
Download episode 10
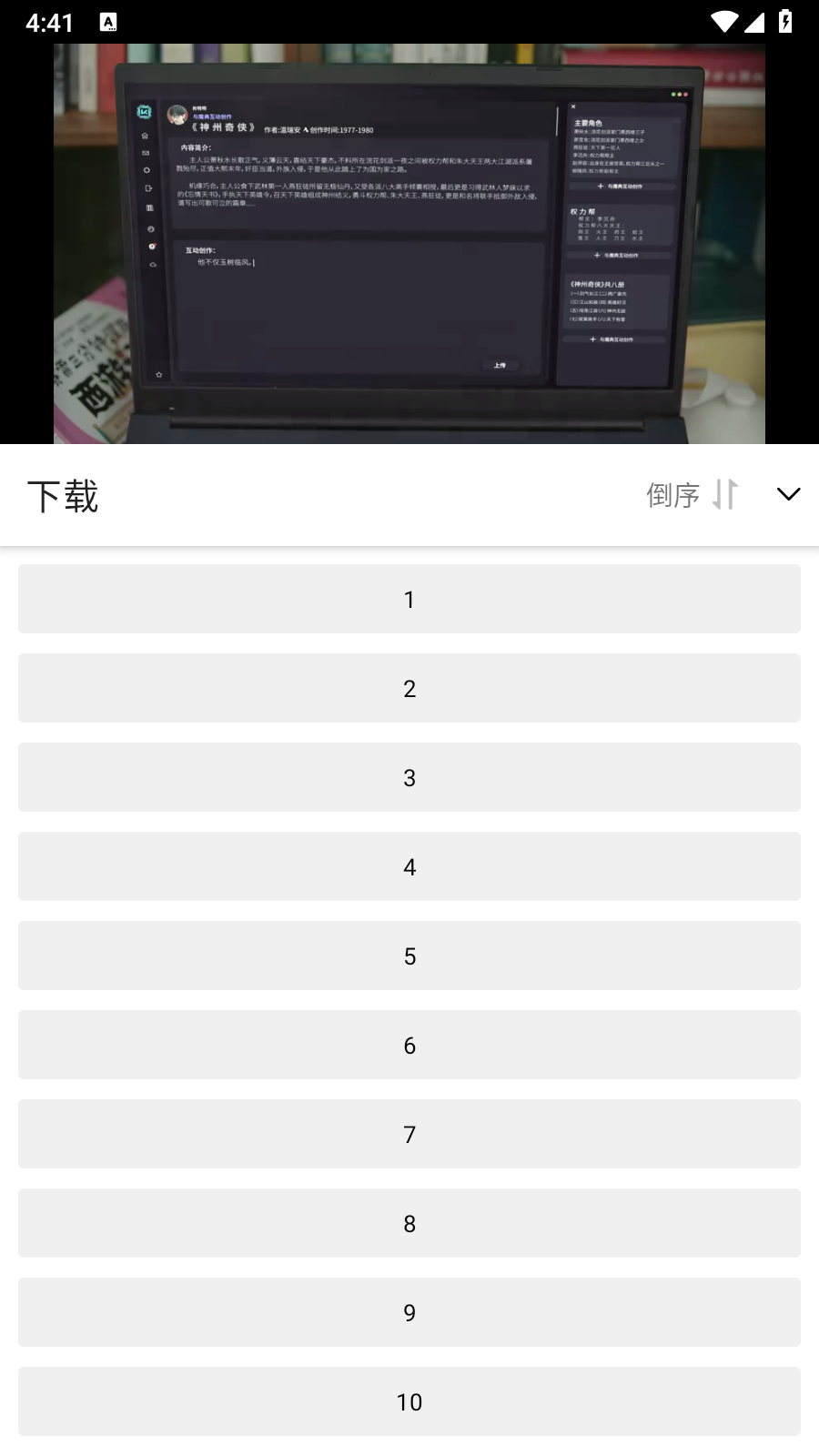click(x=409, y=1401)
